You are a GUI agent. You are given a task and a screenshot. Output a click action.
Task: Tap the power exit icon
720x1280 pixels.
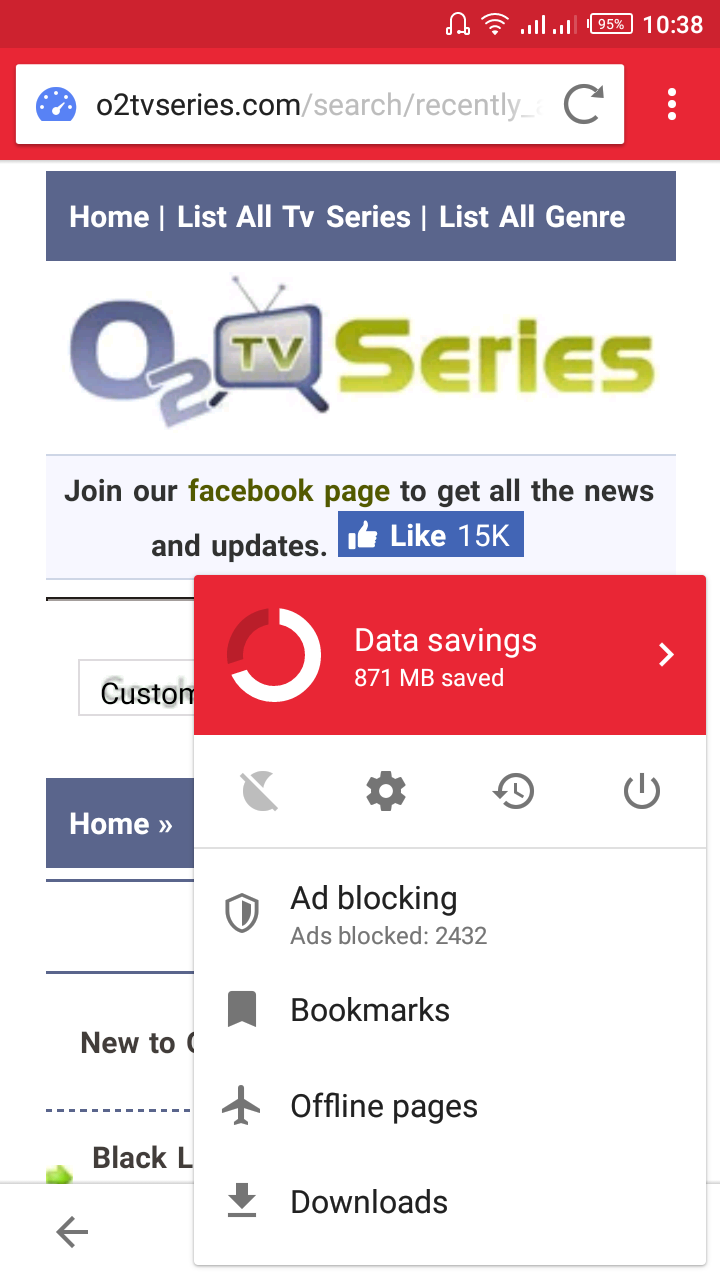642,792
